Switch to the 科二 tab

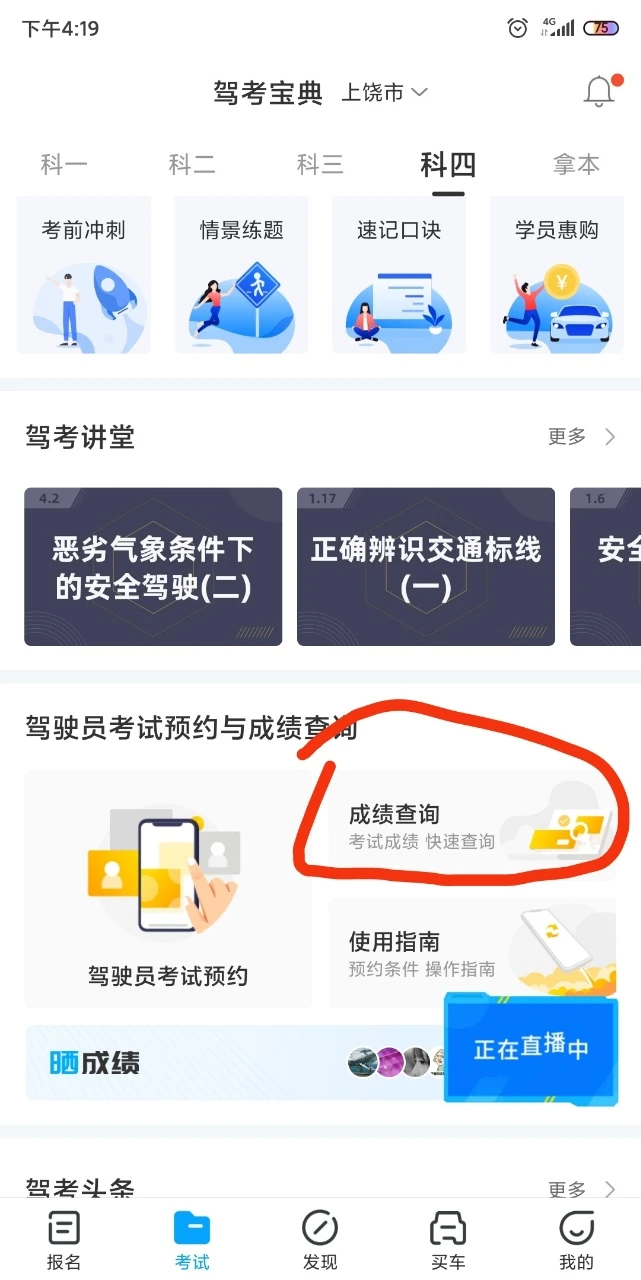coord(192,165)
